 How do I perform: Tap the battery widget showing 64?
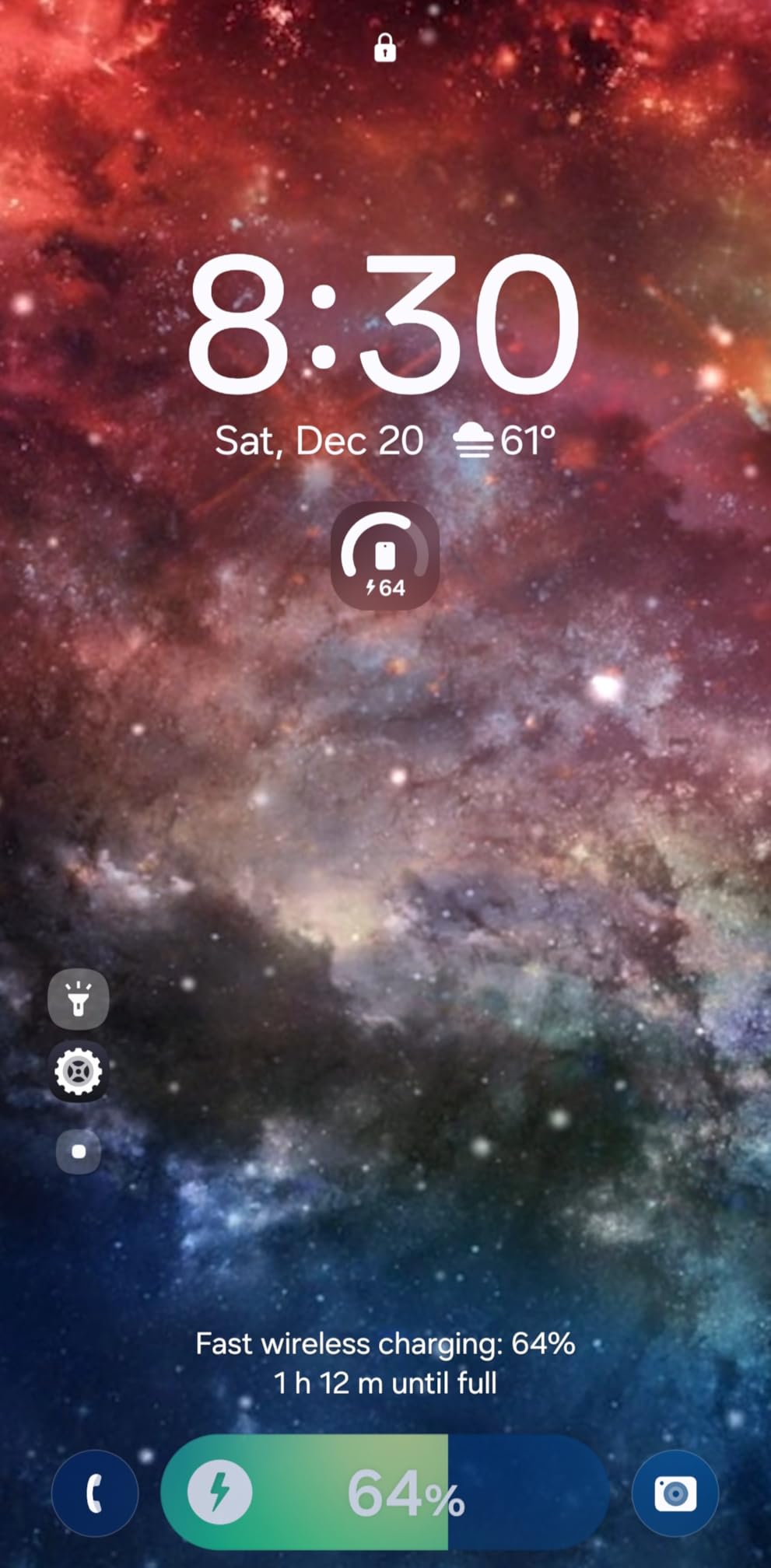pos(385,555)
